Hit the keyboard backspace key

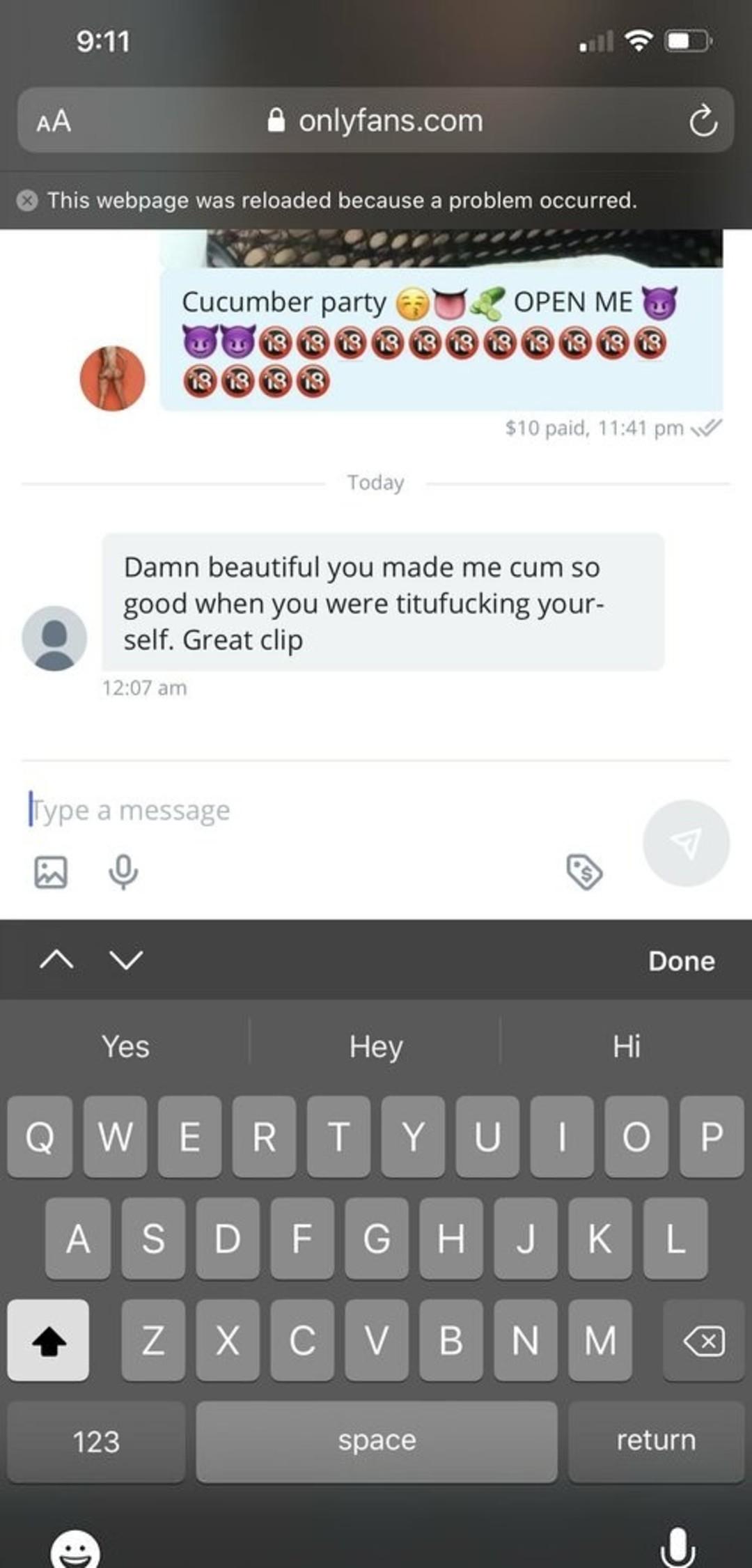(703, 1340)
